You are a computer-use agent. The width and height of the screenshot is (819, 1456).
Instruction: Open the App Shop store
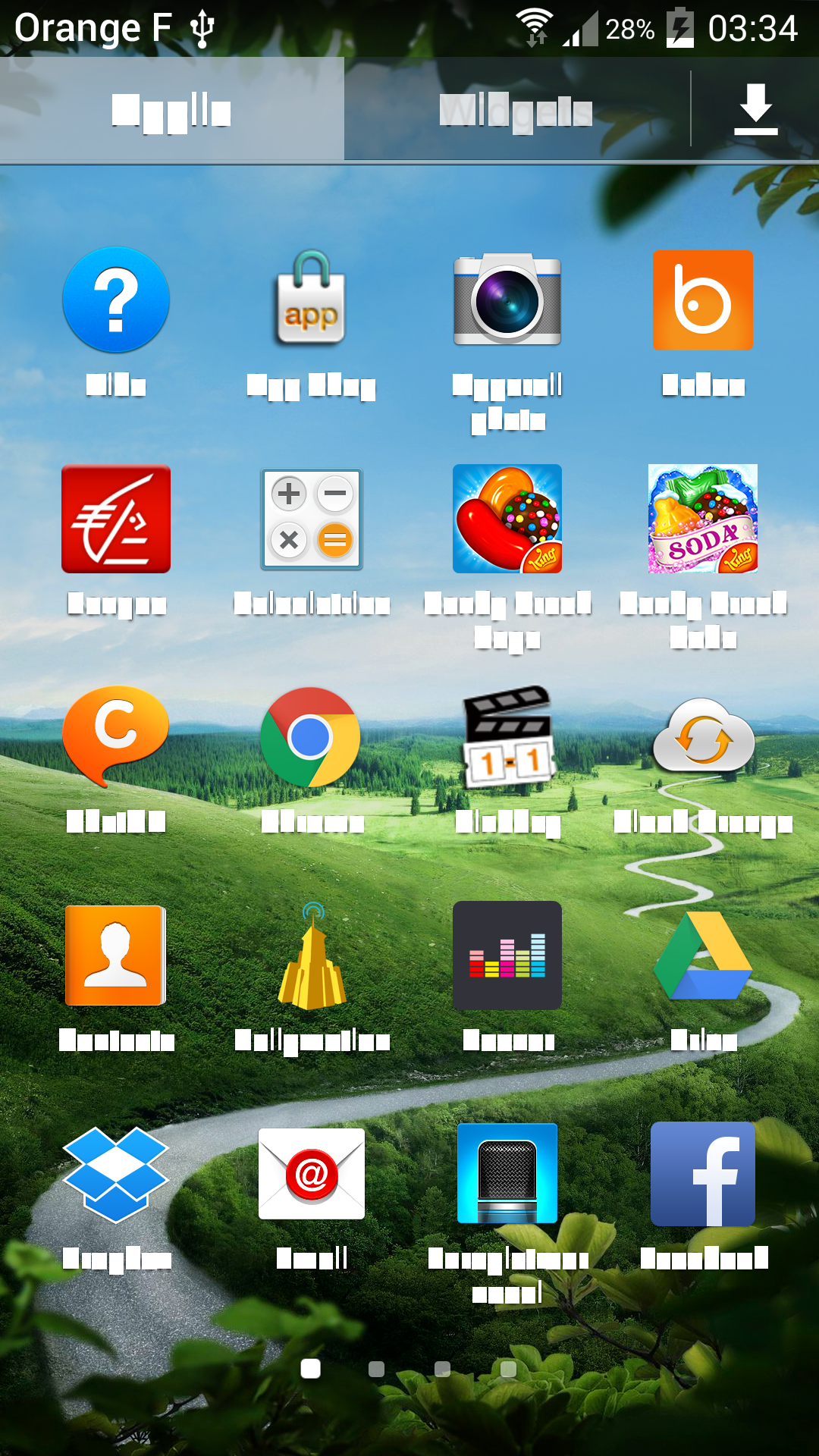(311, 300)
